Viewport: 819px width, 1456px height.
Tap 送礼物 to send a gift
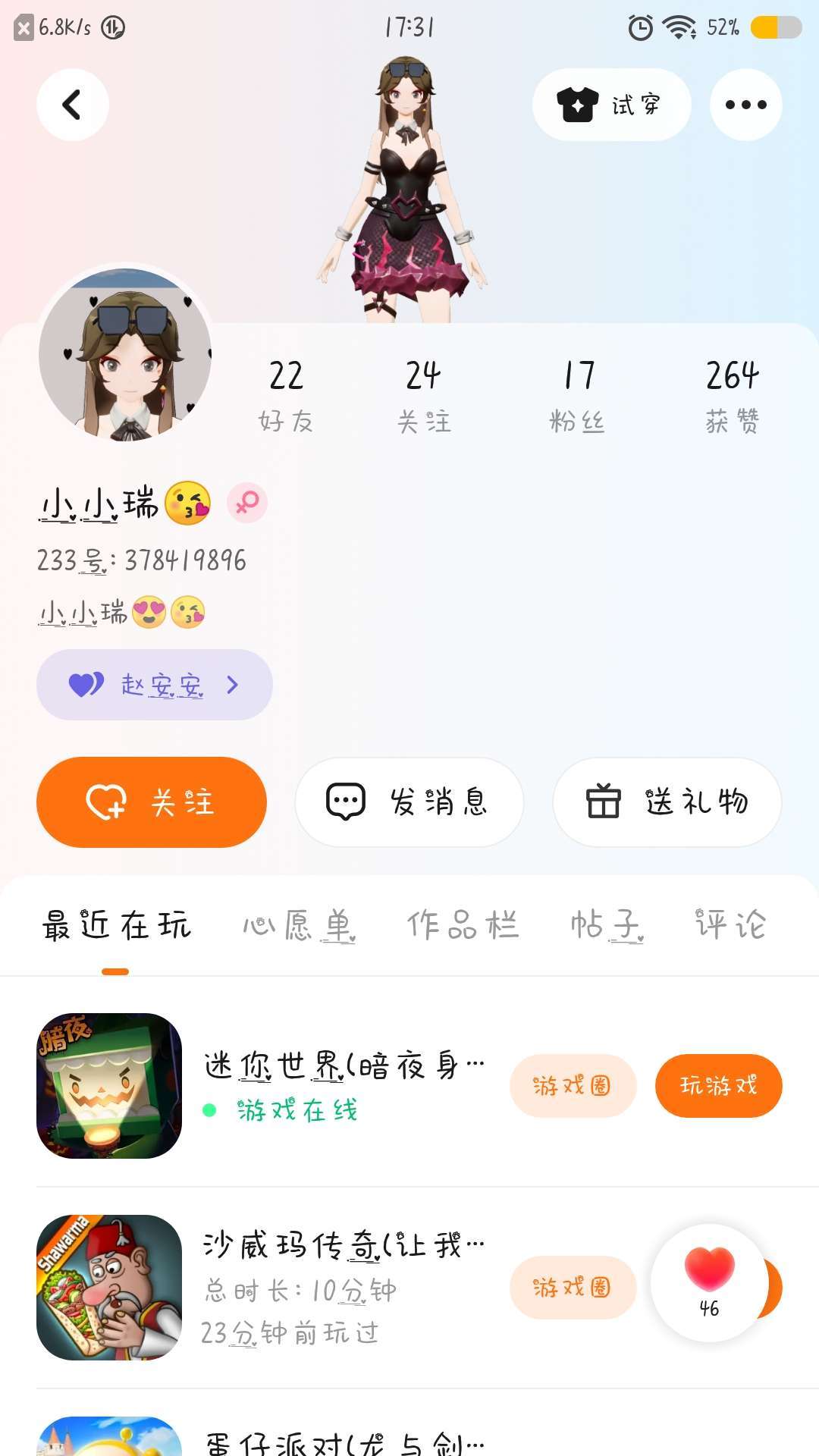pos(667,802)
